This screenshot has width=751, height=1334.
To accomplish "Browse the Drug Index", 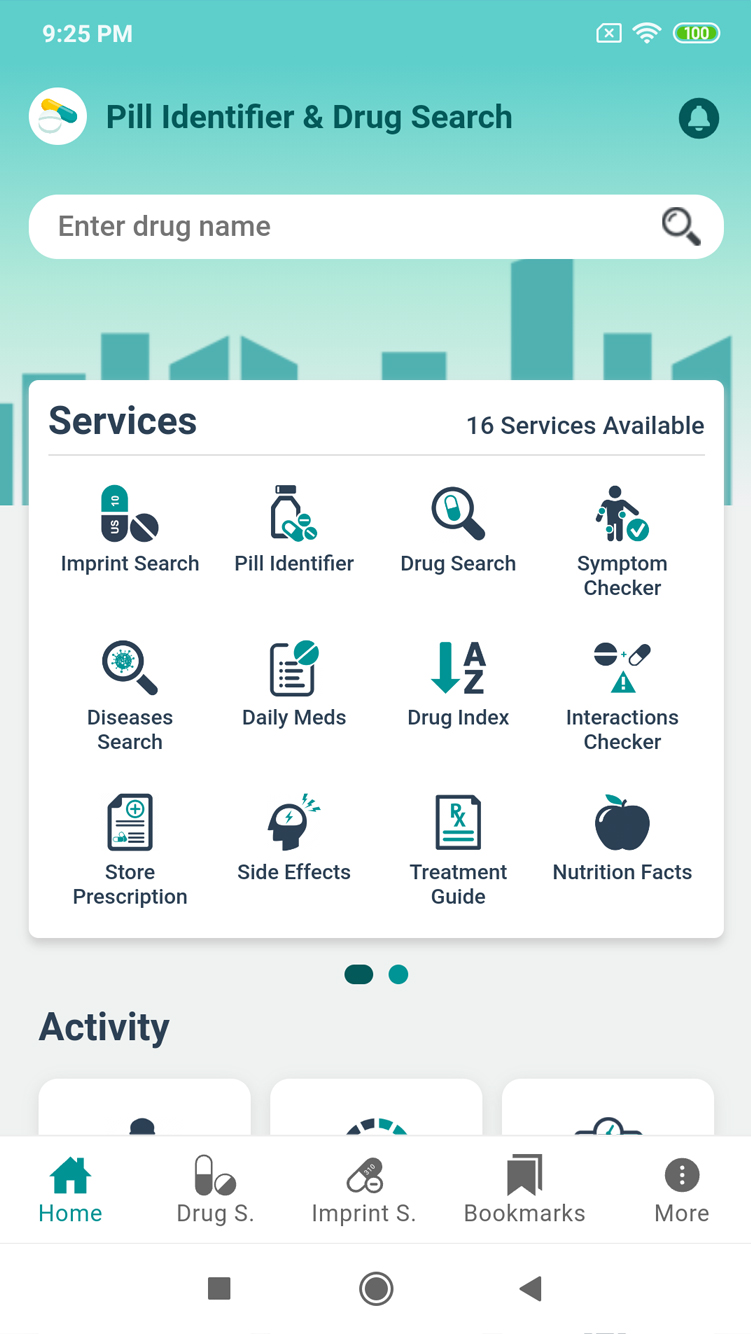I will [458, 686].
